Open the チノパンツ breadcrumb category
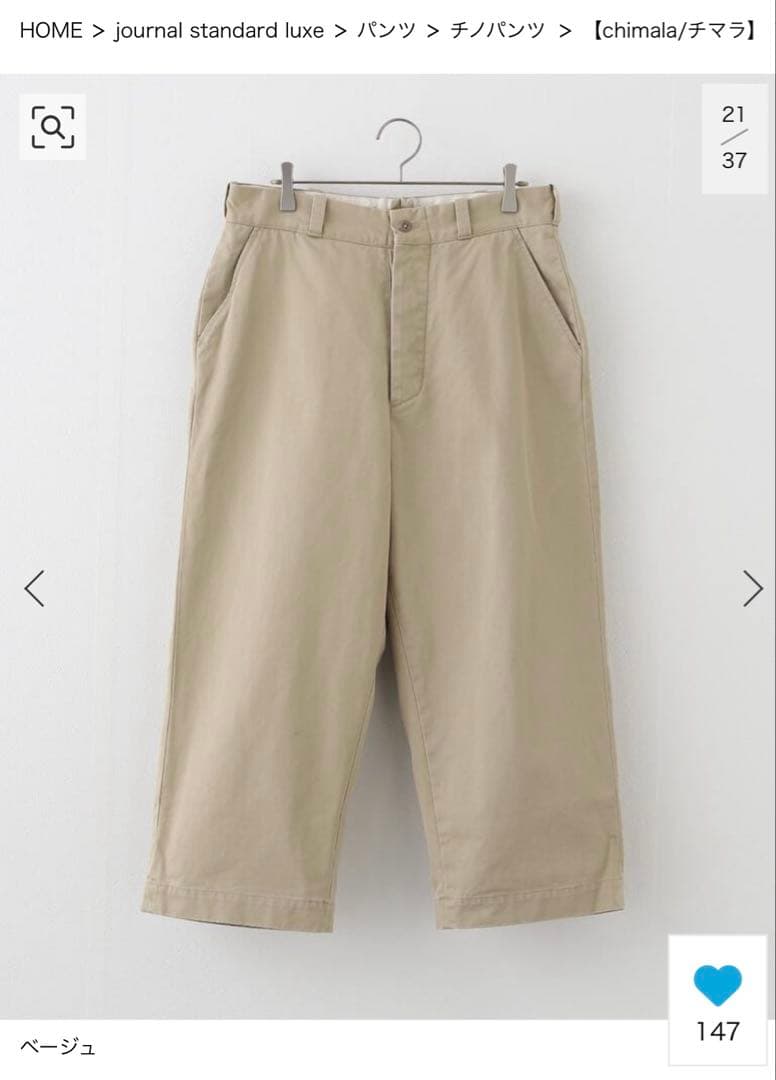The image size is (776, 1080). coord(497,30)
